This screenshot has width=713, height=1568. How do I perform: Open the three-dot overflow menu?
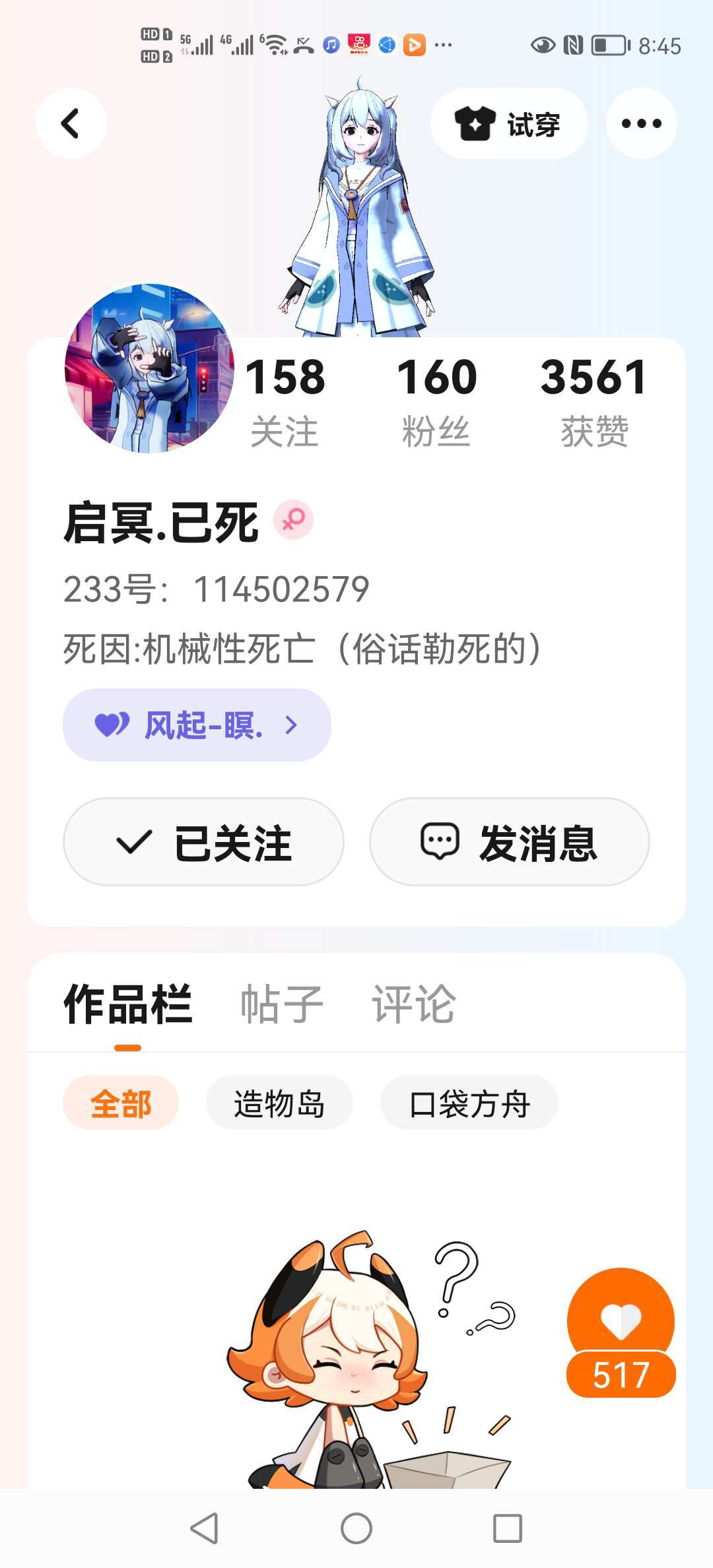click(641, 123)
